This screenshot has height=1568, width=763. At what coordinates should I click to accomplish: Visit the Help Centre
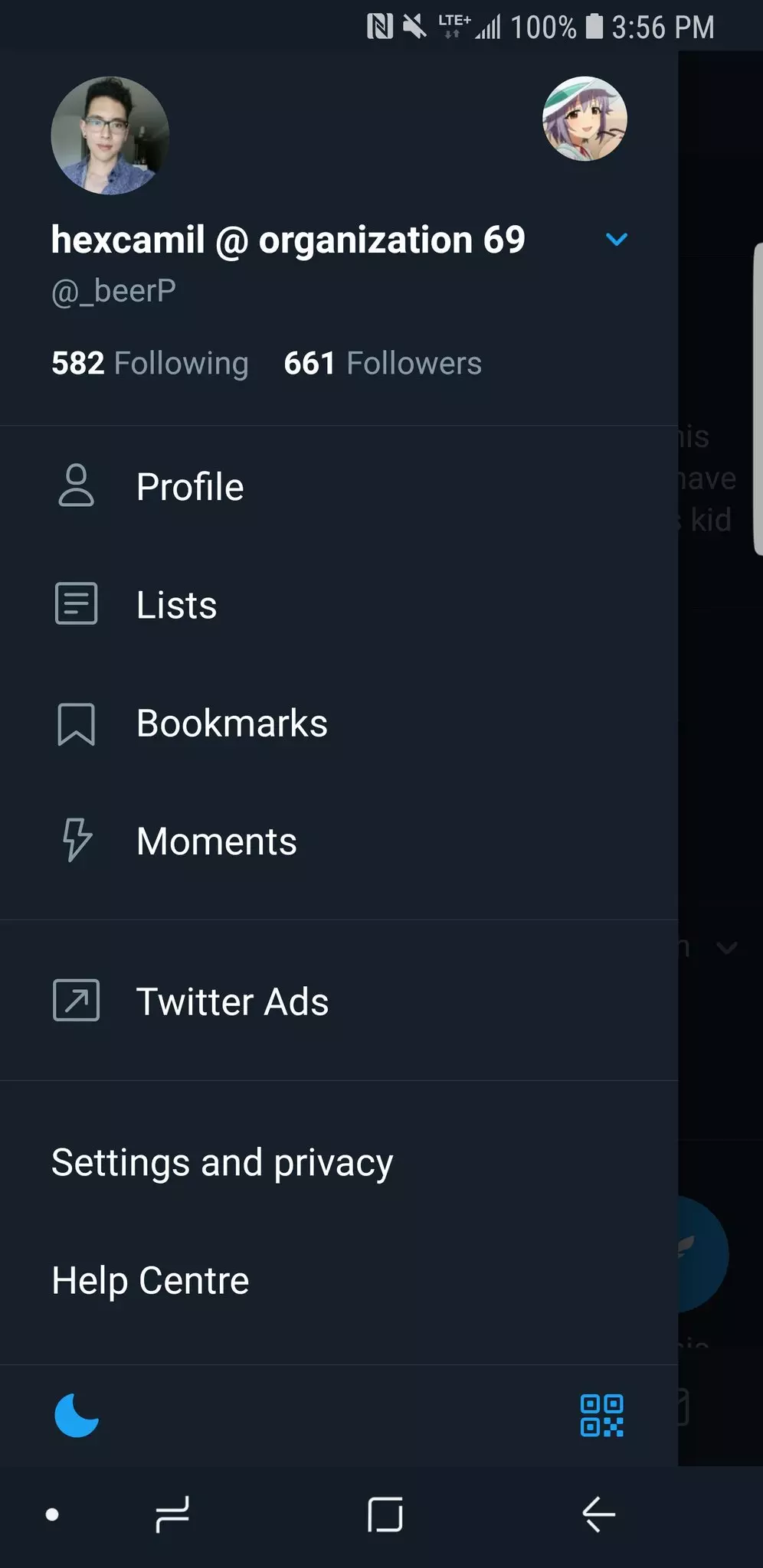[x=150, y=1280]
